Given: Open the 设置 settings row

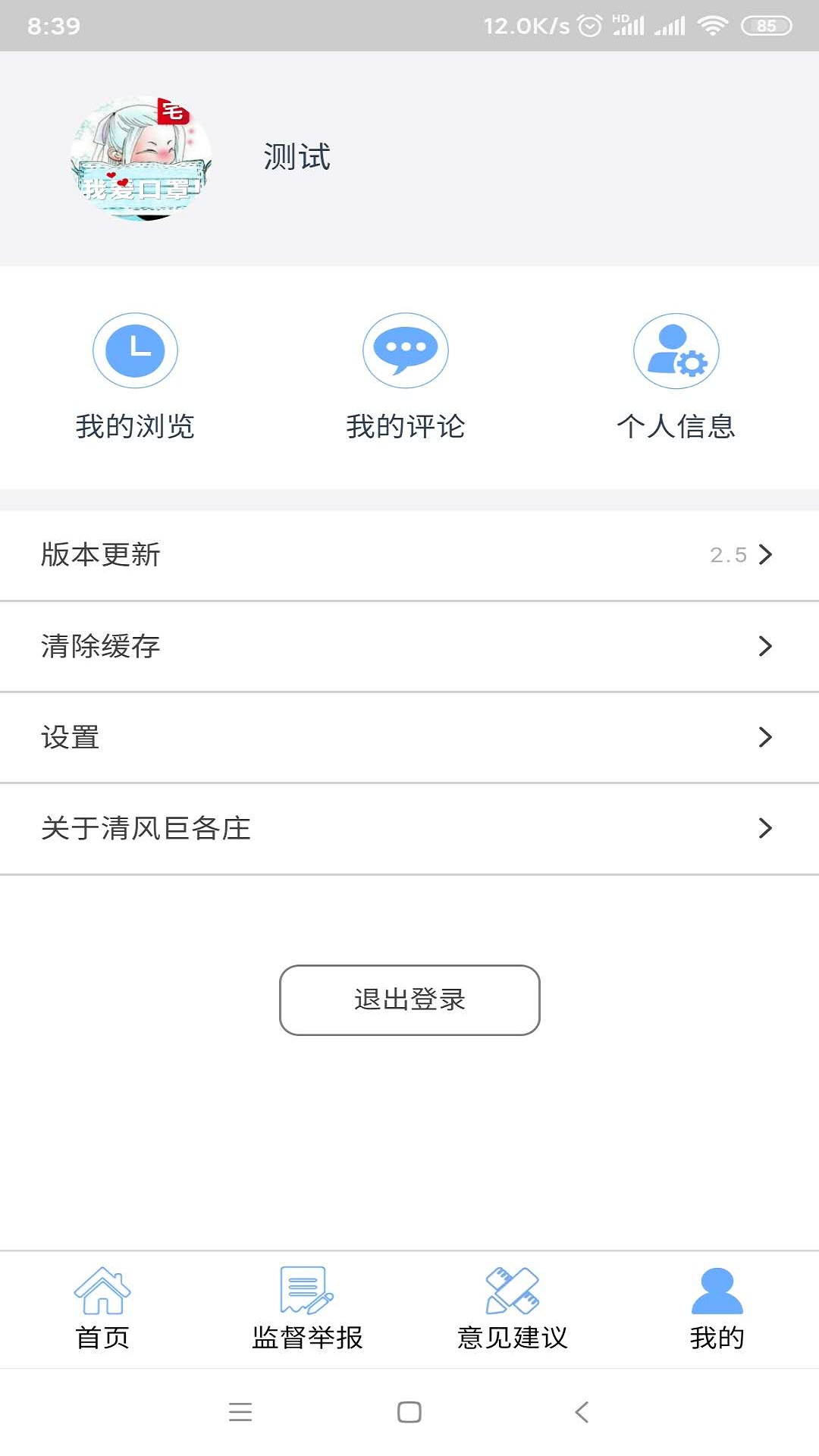Looking at the screenshot, I should 409,737.
